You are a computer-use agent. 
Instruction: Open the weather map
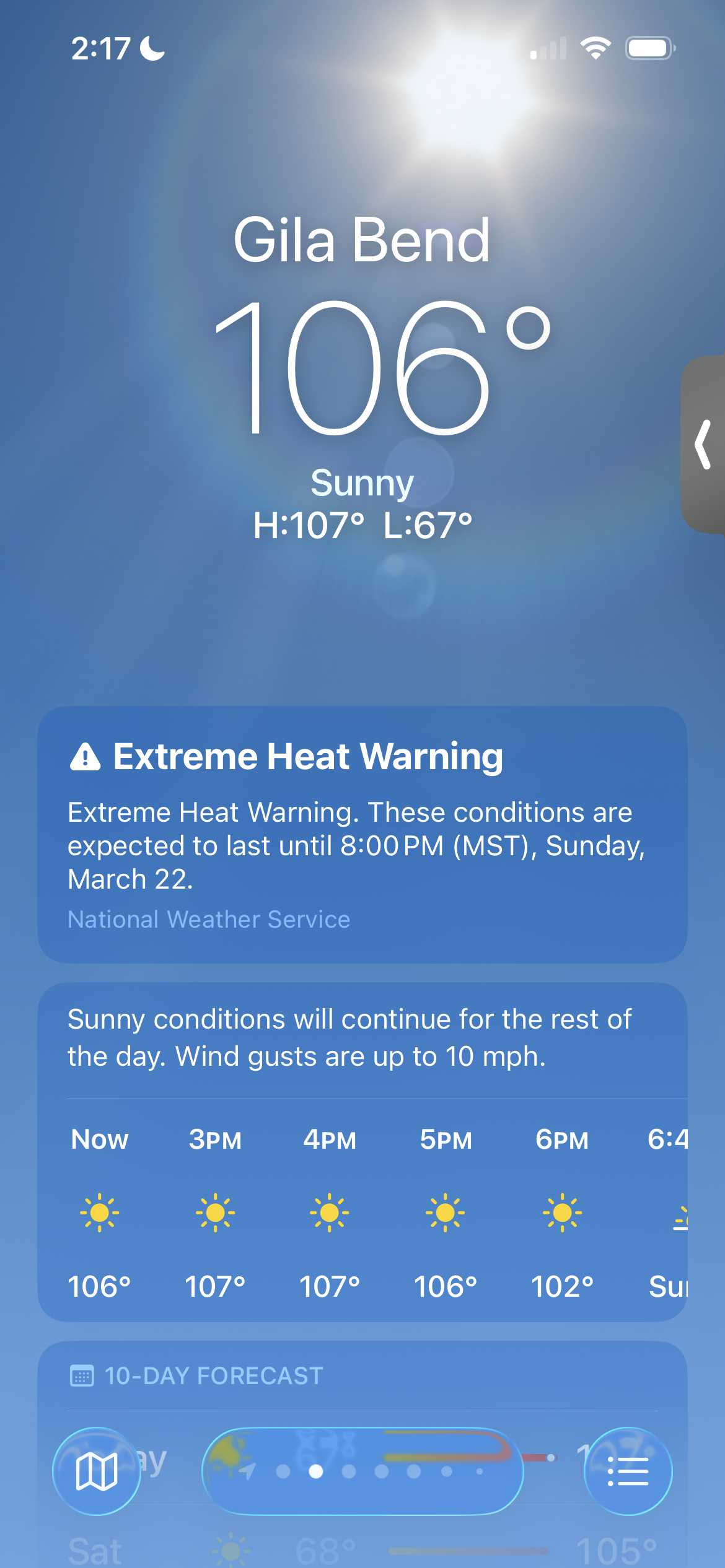[x=96, y=1471]
